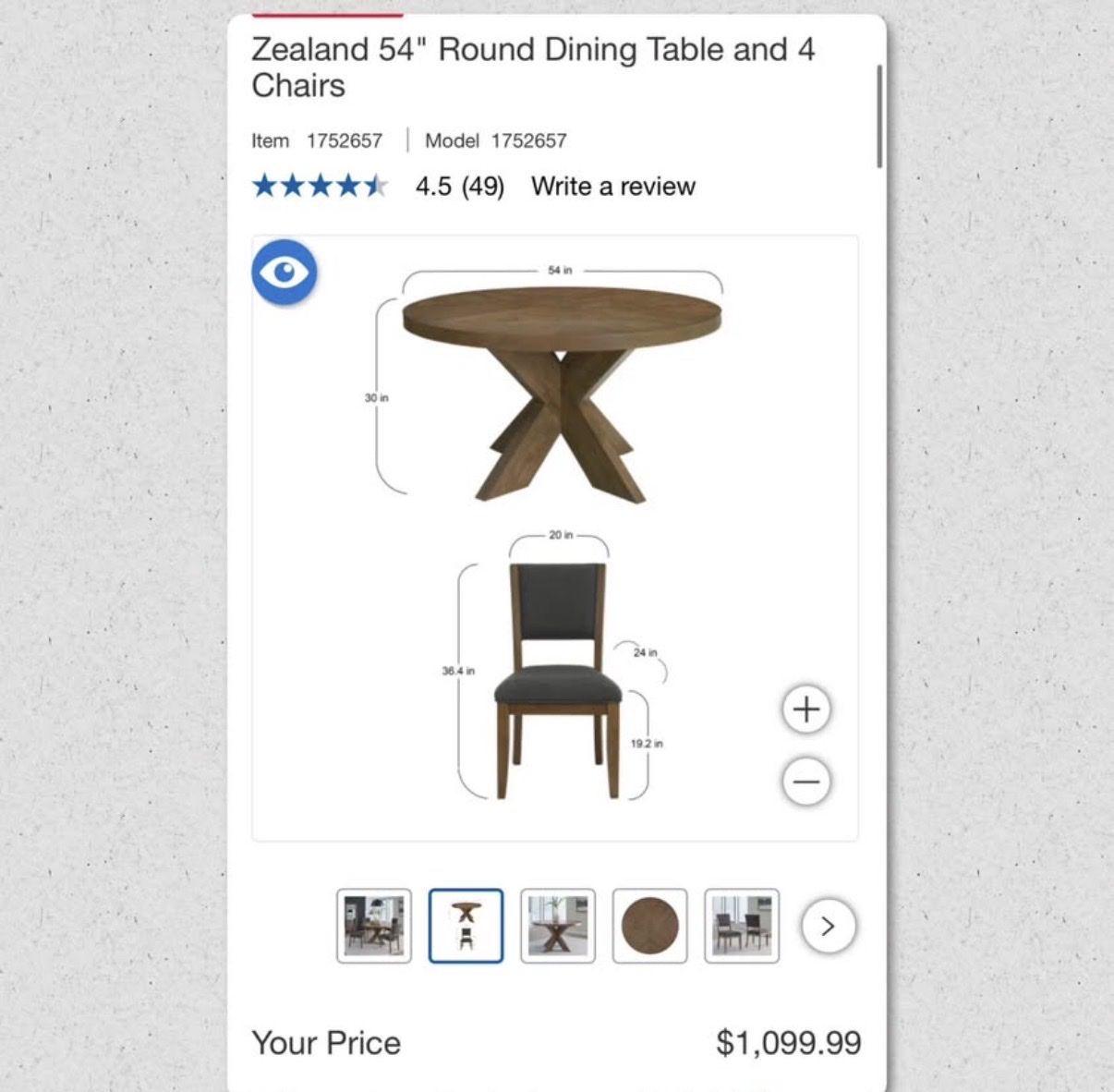This screenshot has width=1114, height=1092.
Task: Select the round tabletop thumbnail
Action: [649, 926]
